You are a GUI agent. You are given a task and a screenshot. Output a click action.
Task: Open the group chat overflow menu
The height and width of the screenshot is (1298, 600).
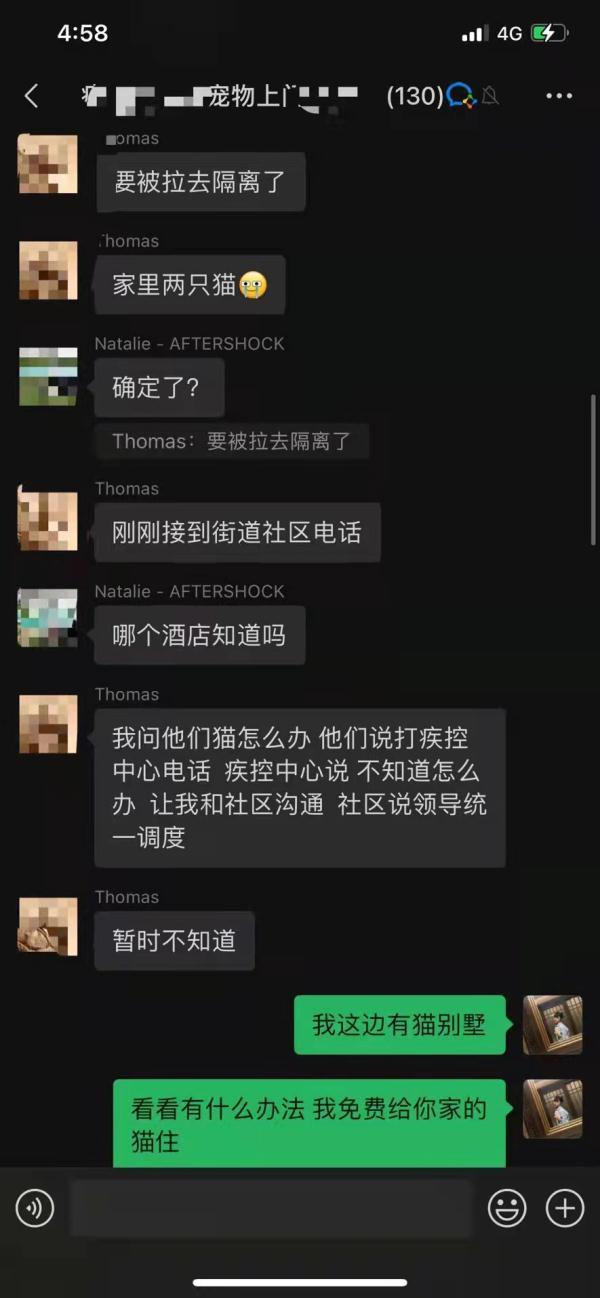click(559, 96)
